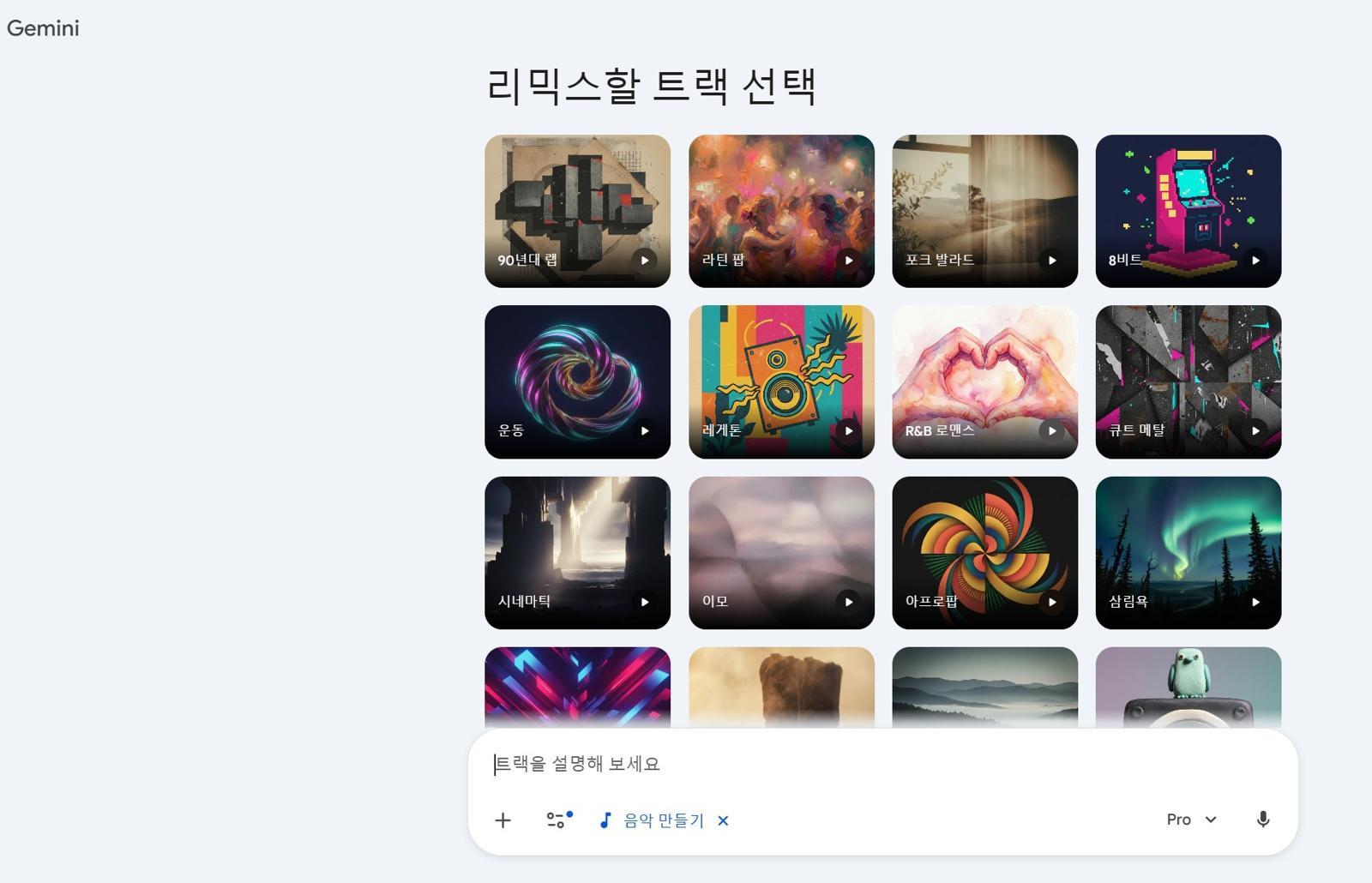
Task: Play the 레게톤 track preview
Action: pyautogui.click(x=848, y=431)
